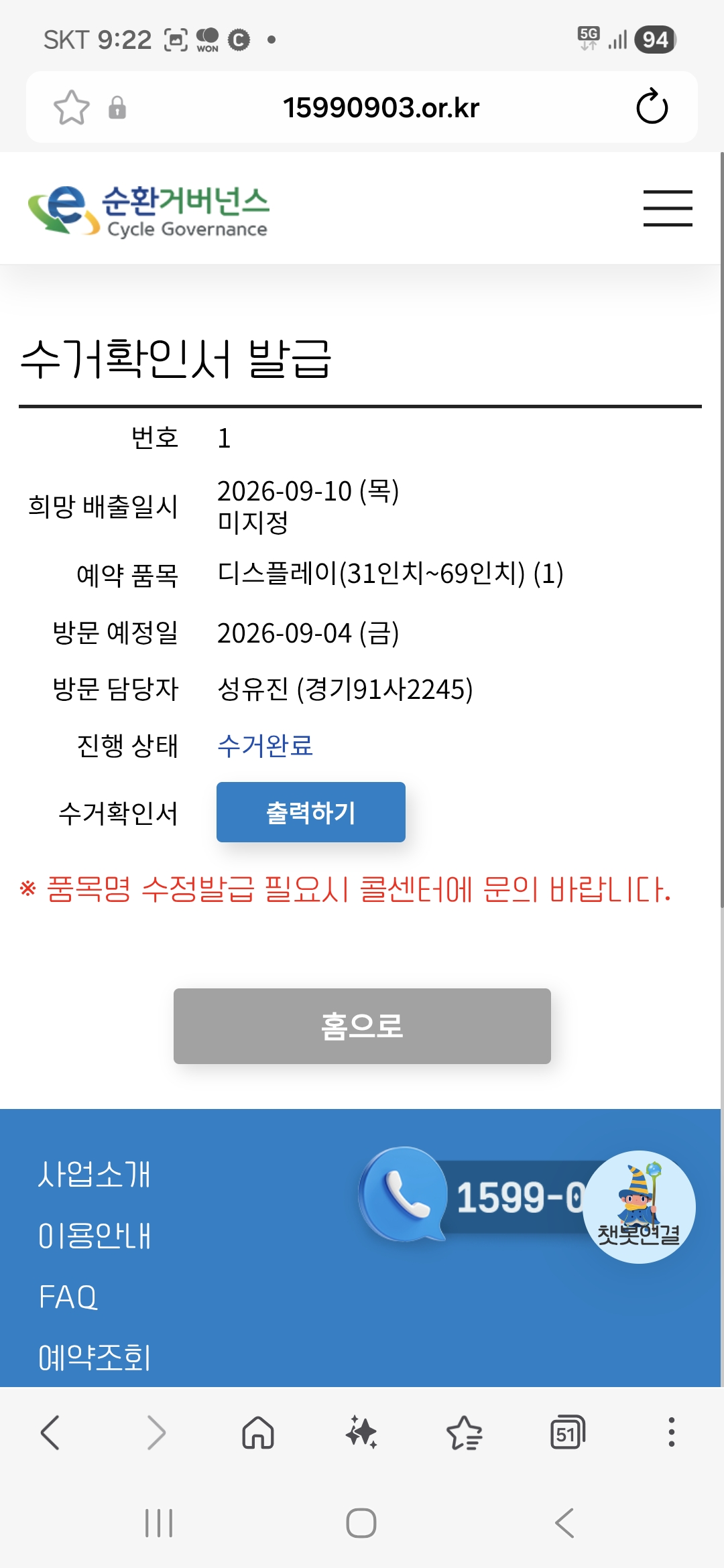Edit the address bar URL
The width and height of the screenshot is (724, 1568).
click(381, 107)
